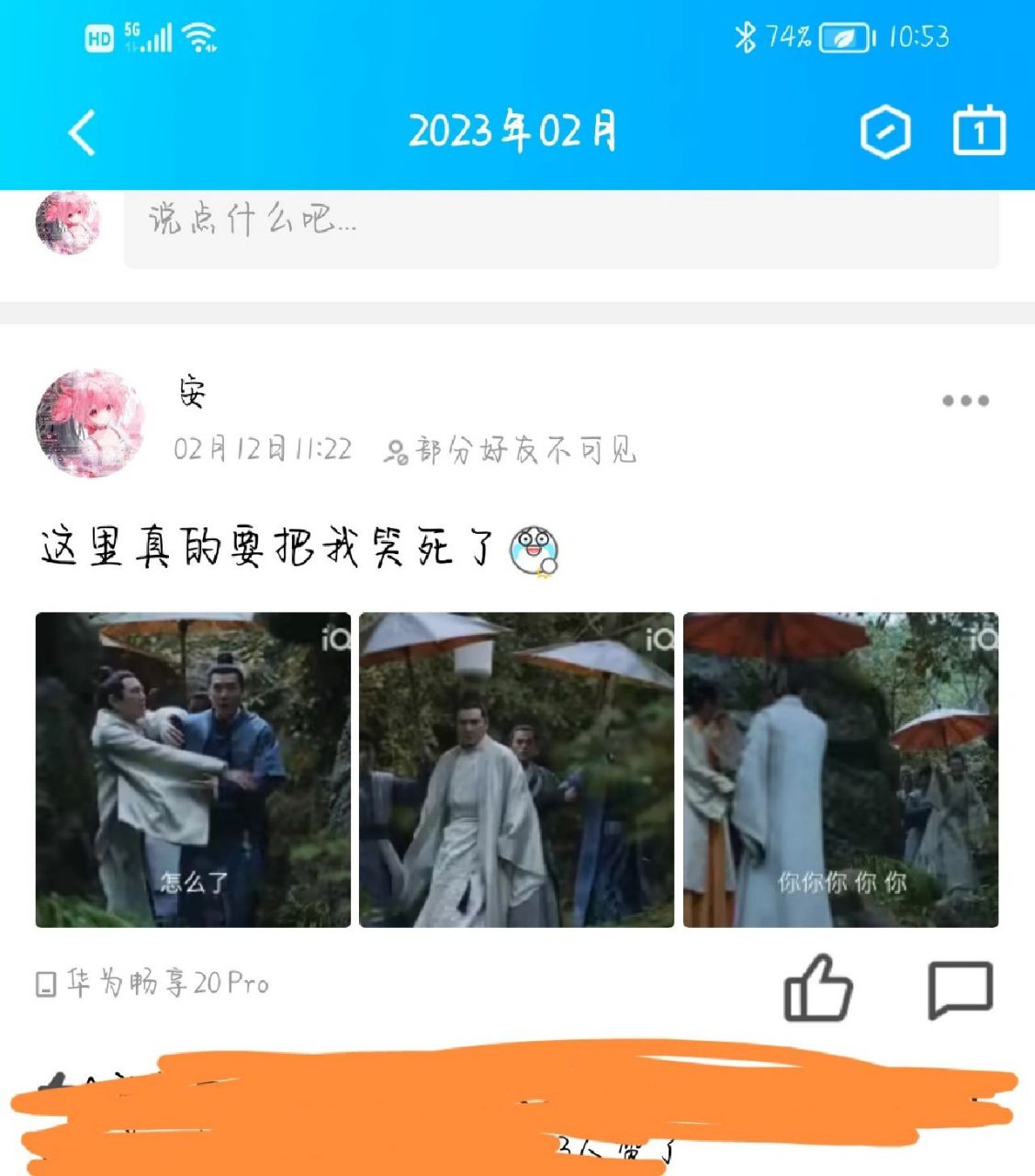Open the calendar date picker icon

click(x=979, y=131)
